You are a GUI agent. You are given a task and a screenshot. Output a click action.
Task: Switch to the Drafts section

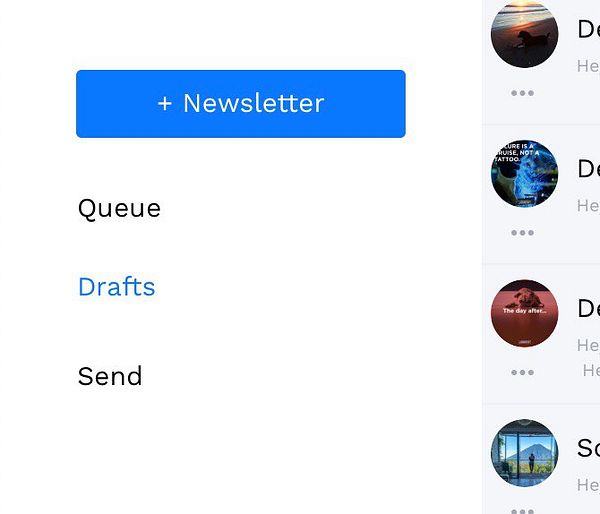pos(116,287)
